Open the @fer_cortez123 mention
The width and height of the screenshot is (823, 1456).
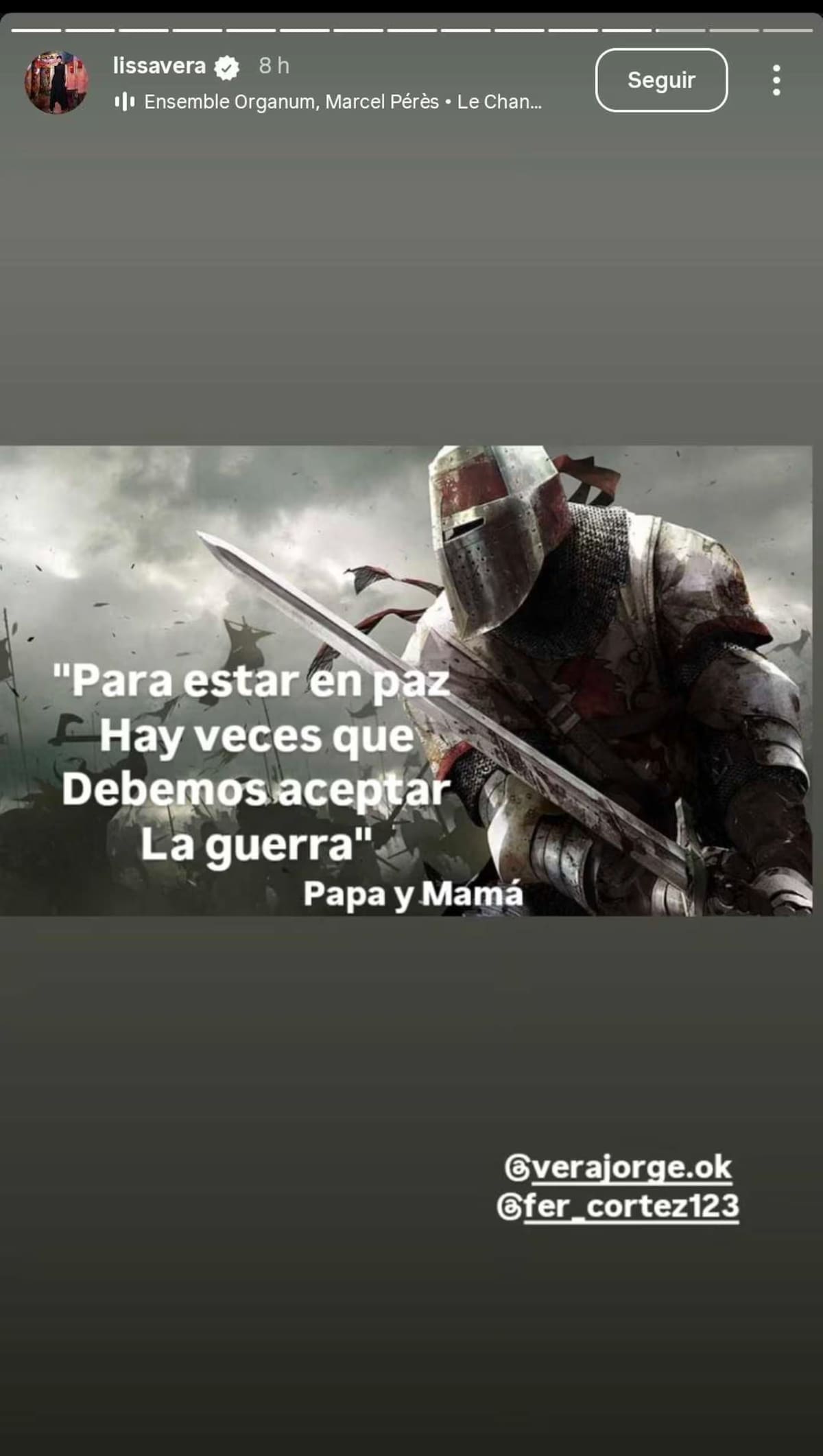619,1206
